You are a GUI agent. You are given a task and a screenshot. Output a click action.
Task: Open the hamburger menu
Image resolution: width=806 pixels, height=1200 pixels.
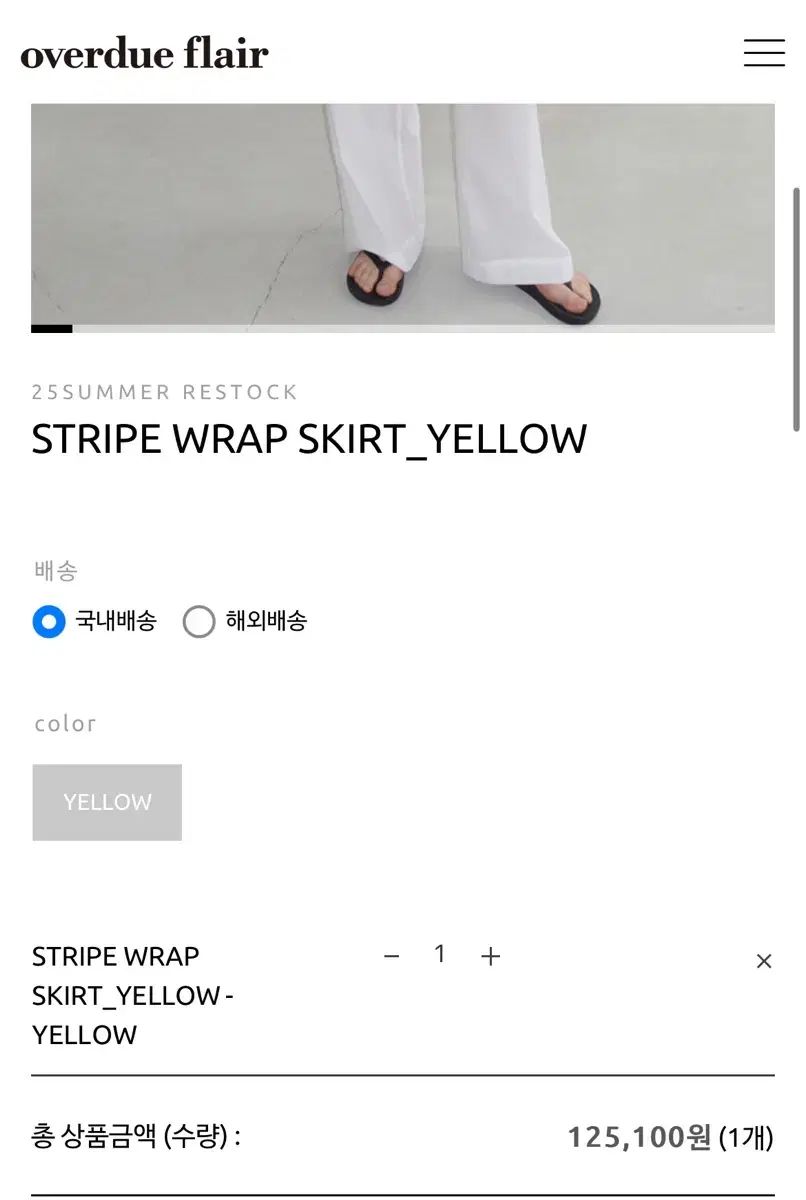click(x=764, y=53)
